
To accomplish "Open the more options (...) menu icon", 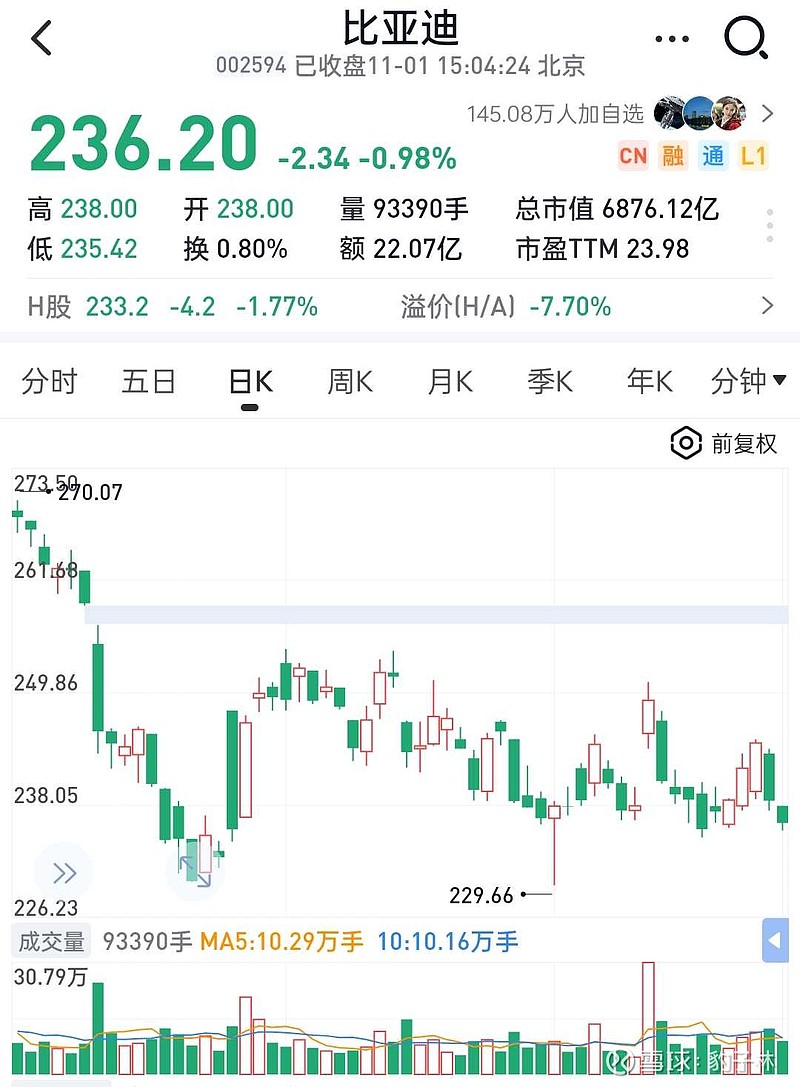I will point(671,38).
